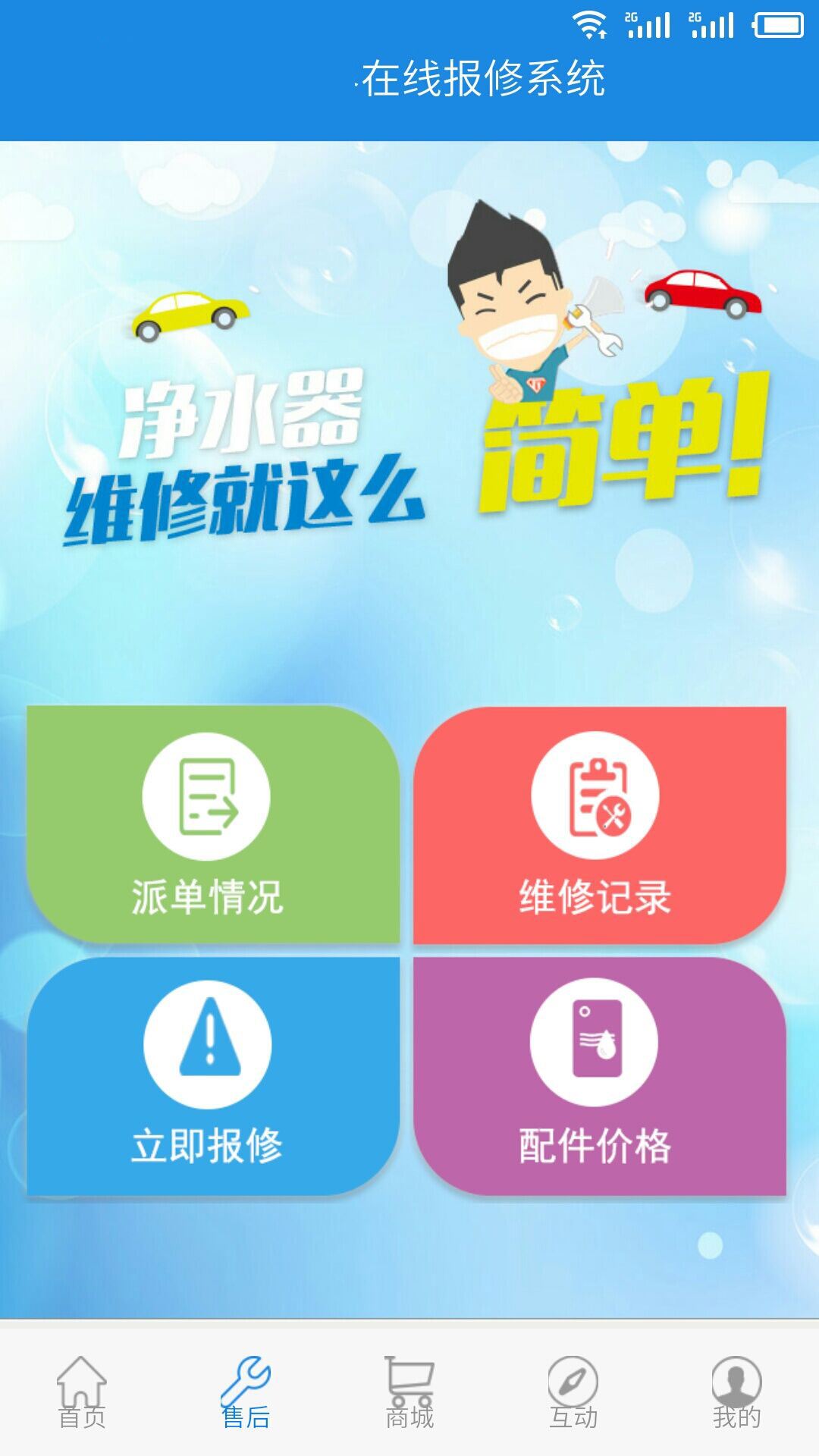View 配件价格 parts pricing

point(599,1075)
